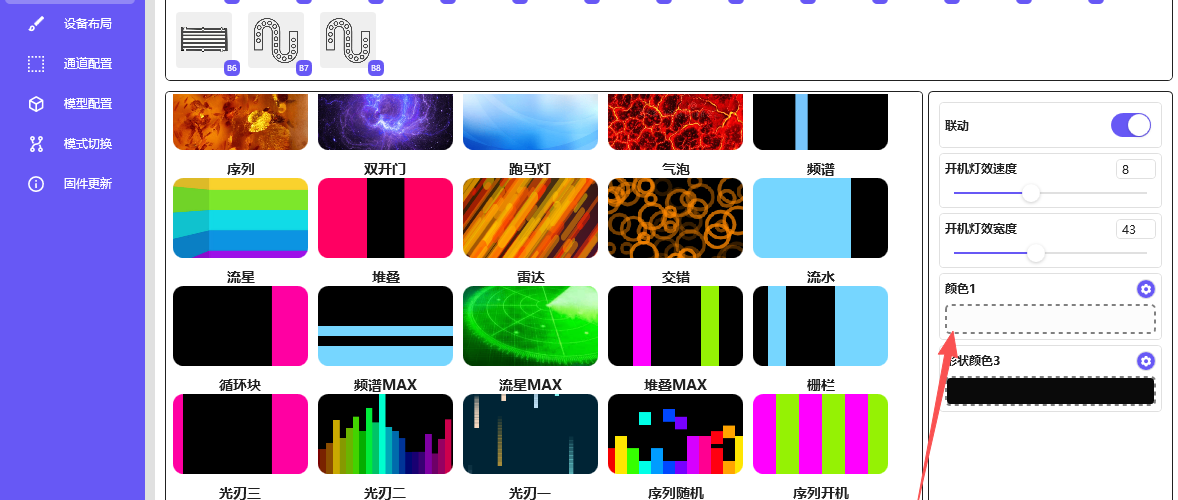Apply the 雷达 radar effect
This screenshot has width=1178, height=500.
point(530,326)
